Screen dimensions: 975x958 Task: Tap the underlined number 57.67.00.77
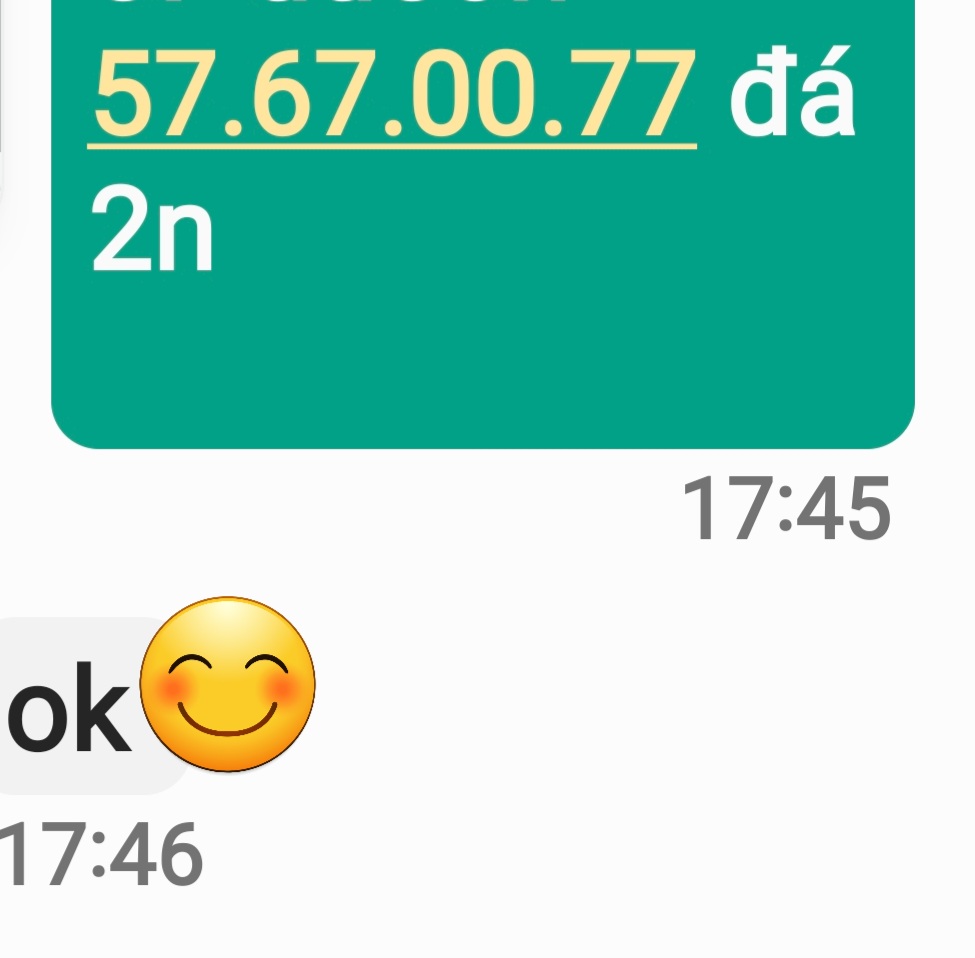[393, 96]
